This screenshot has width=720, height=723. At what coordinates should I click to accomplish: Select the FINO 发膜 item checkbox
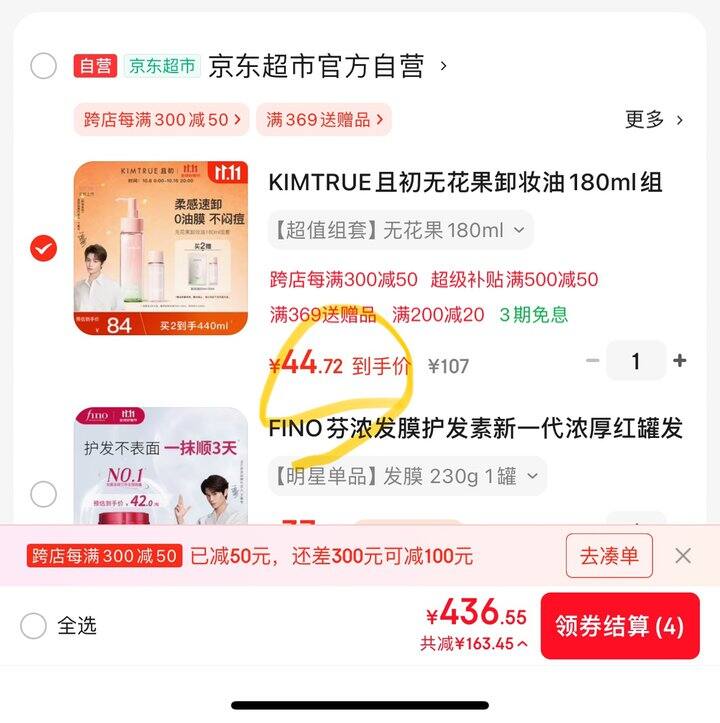pyautogui.click(x=43, y=494)
